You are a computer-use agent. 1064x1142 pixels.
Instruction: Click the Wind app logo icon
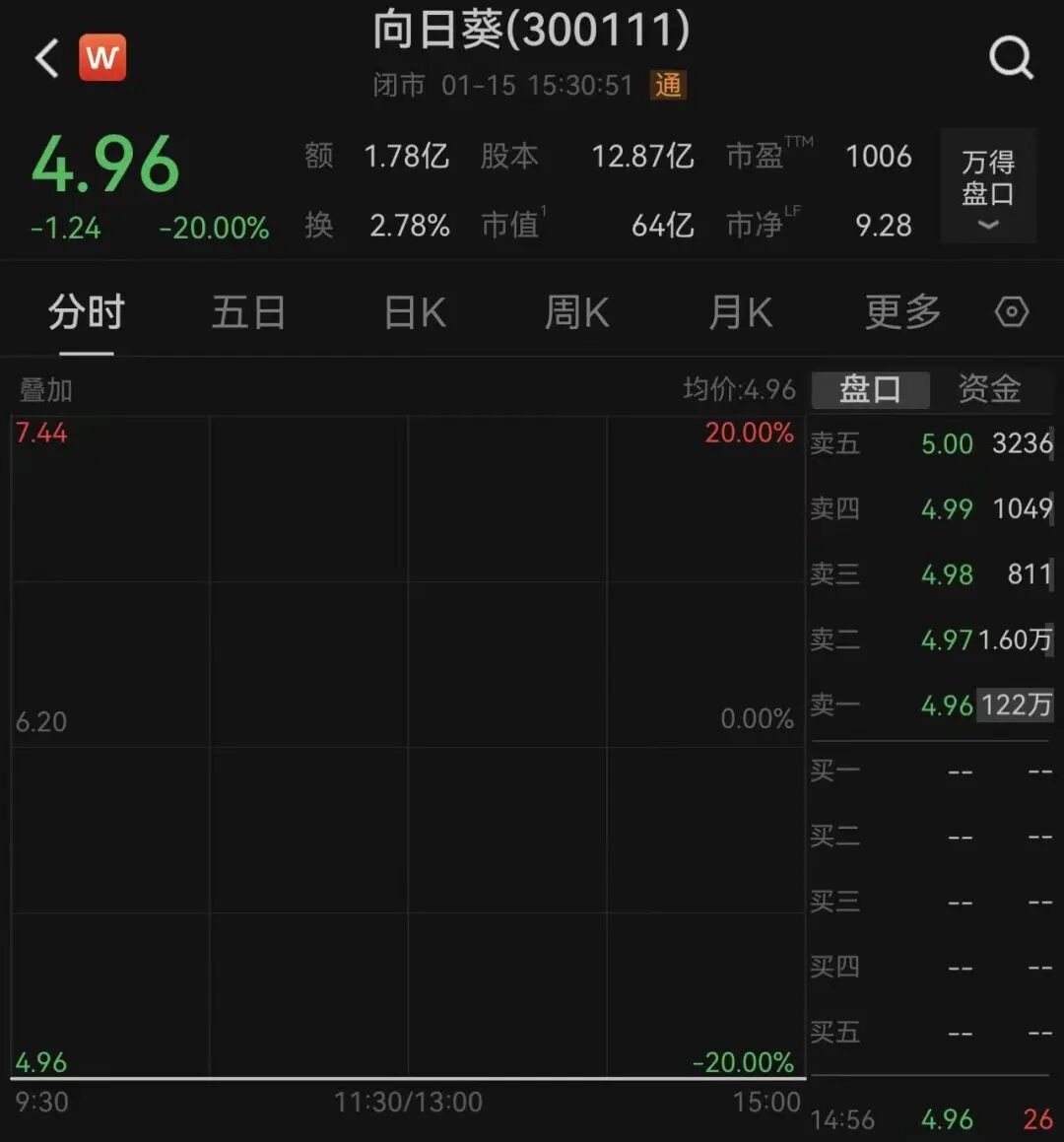coord(102,57)
